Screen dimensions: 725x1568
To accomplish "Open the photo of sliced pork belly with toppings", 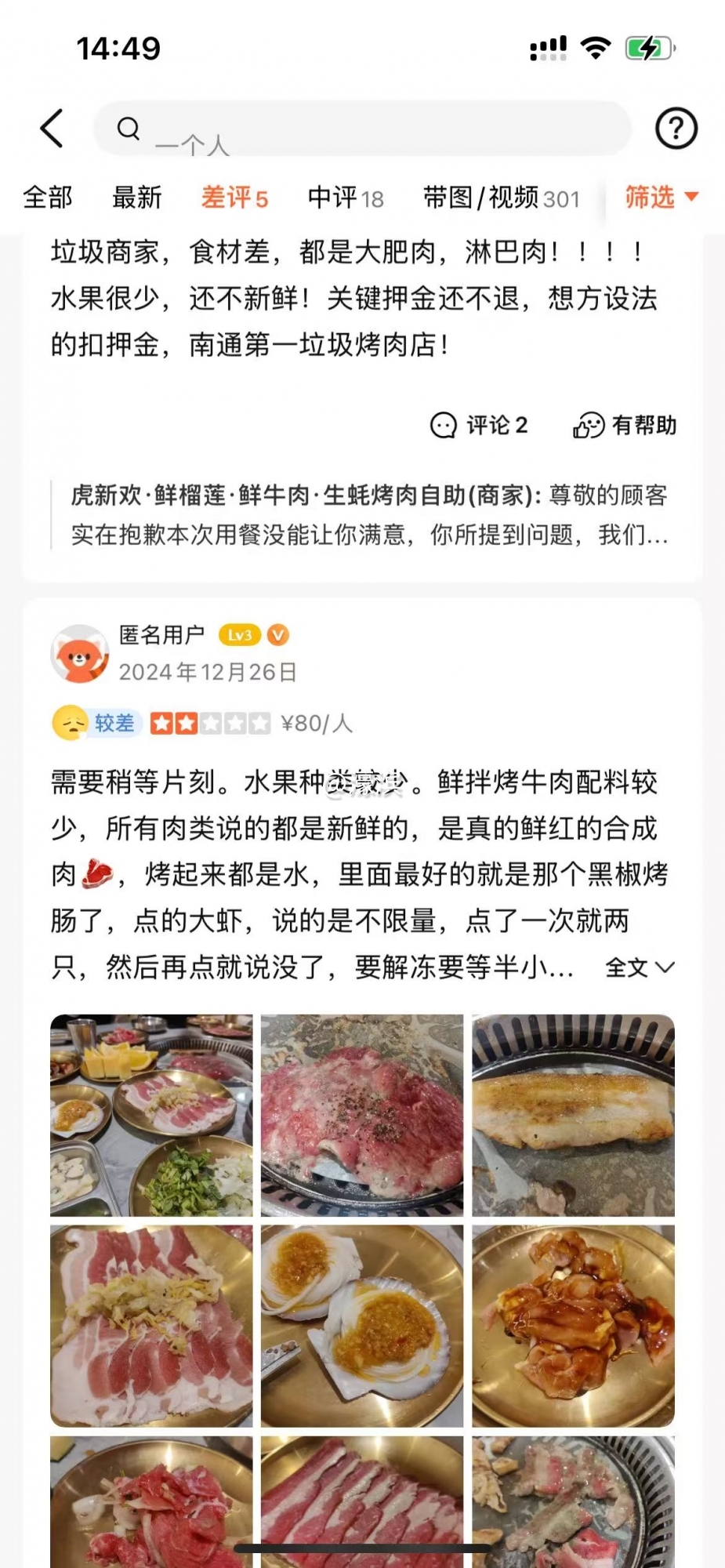I will point(152,1326).
